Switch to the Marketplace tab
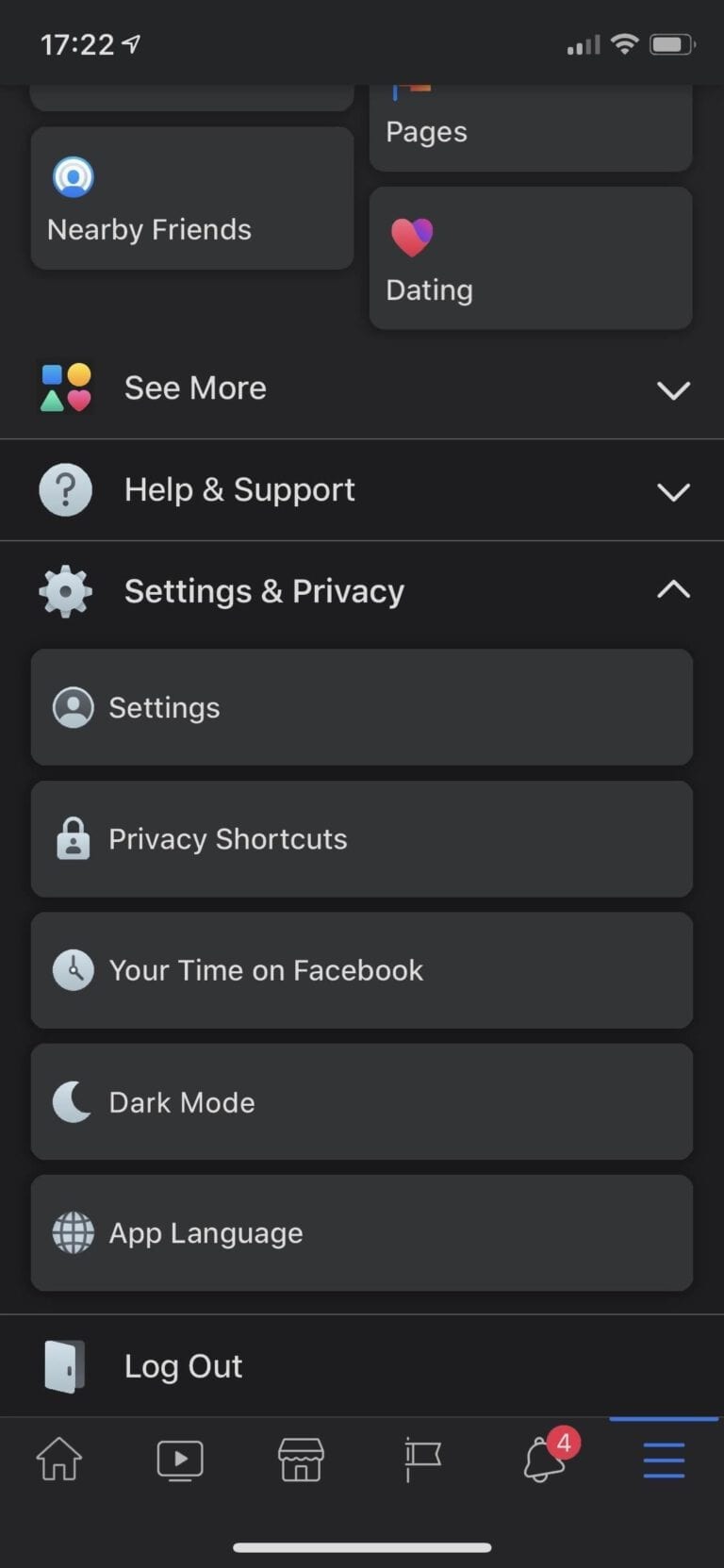 pos(301,1459)
